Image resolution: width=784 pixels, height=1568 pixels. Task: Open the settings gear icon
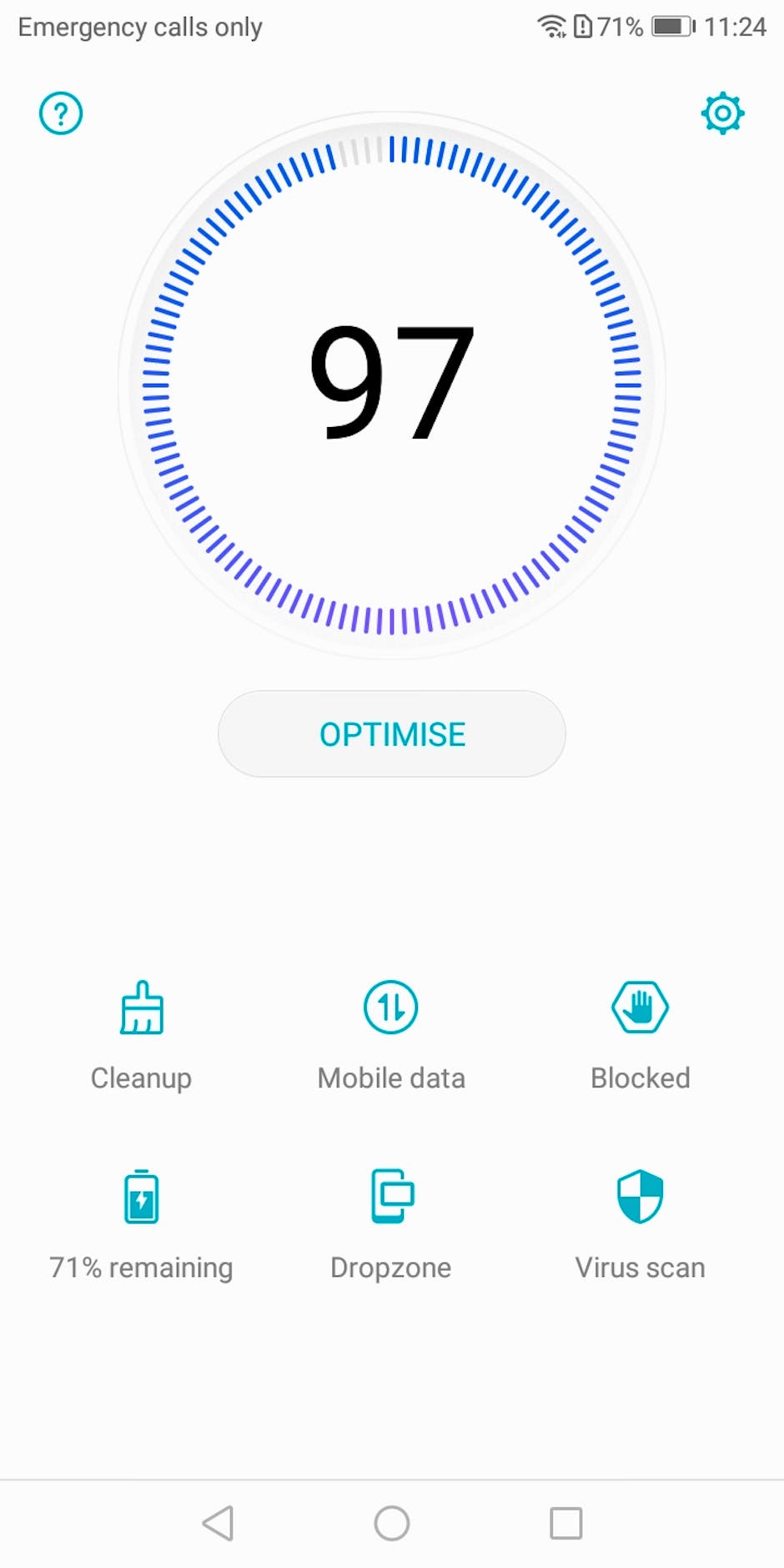[722, 113]
